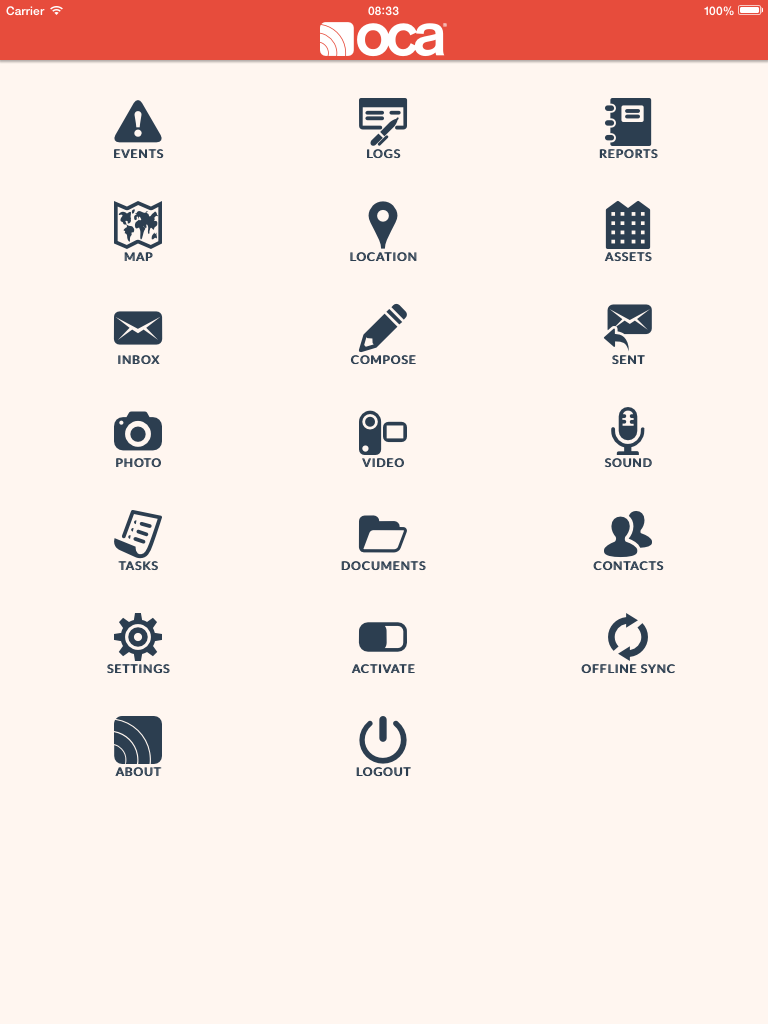Open the About page
Viewport: 768px width, 1024px height.
[x=138, y=747]
